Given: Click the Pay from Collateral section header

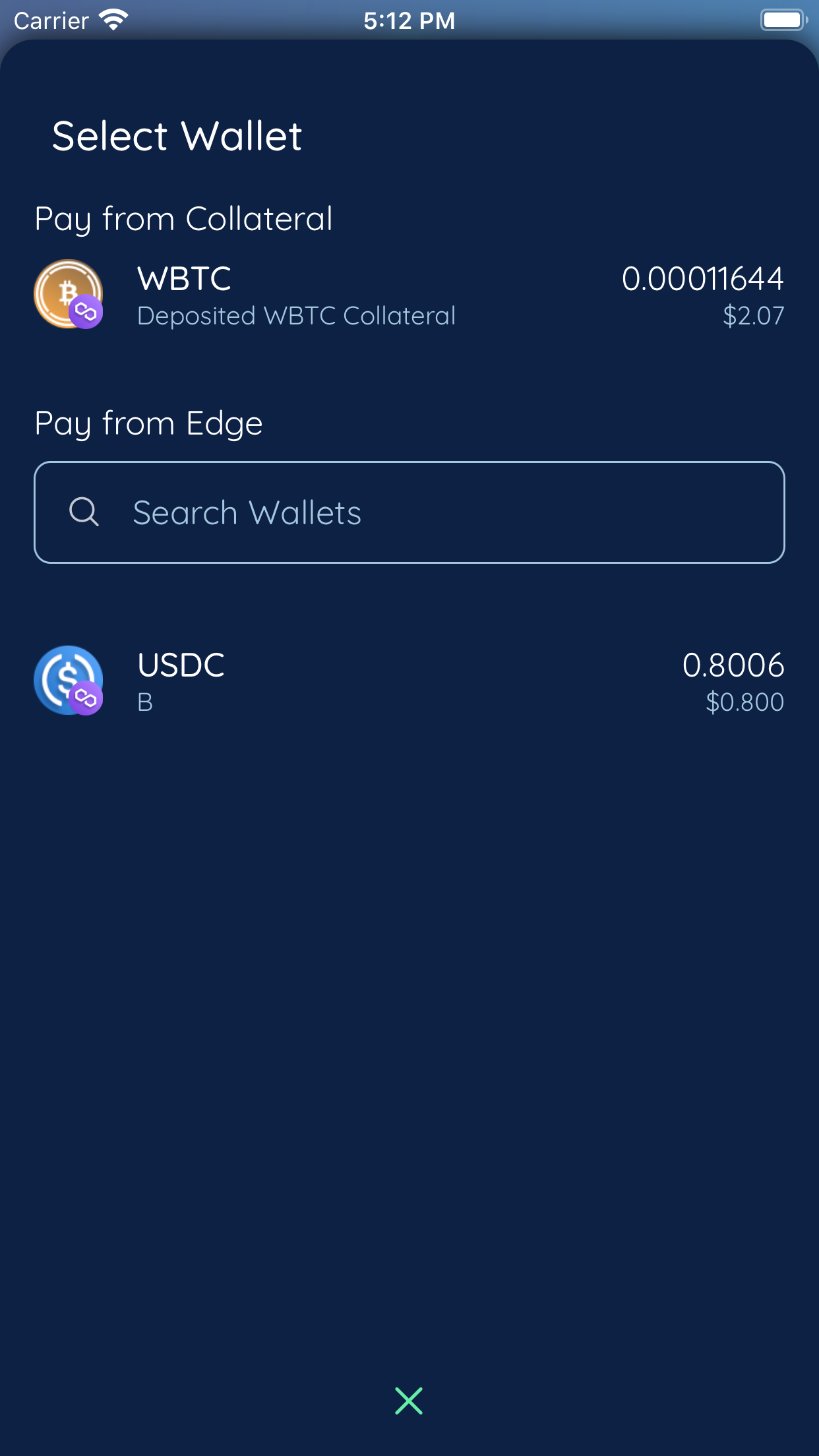Looking at the screenshot, I should point(184,218).
